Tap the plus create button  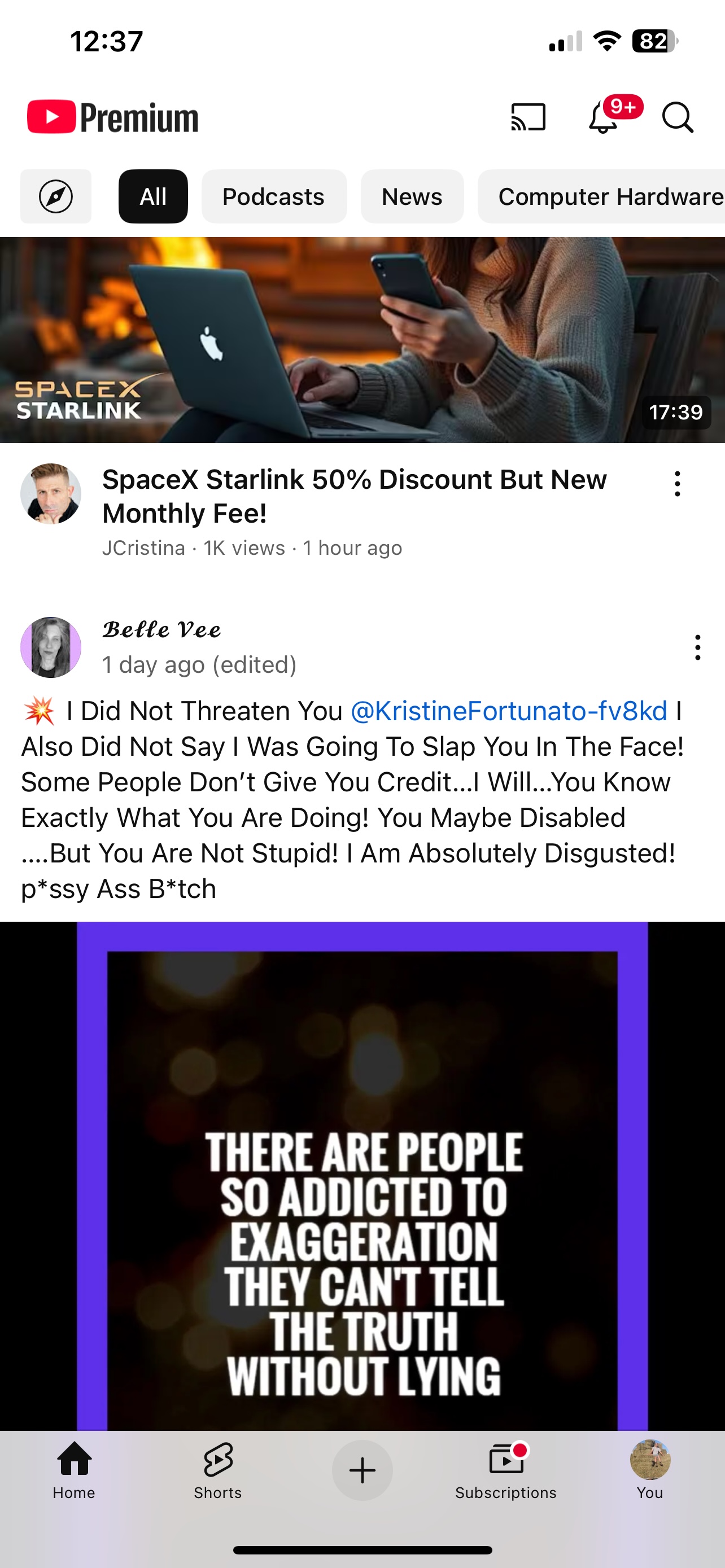point(362,1470)
